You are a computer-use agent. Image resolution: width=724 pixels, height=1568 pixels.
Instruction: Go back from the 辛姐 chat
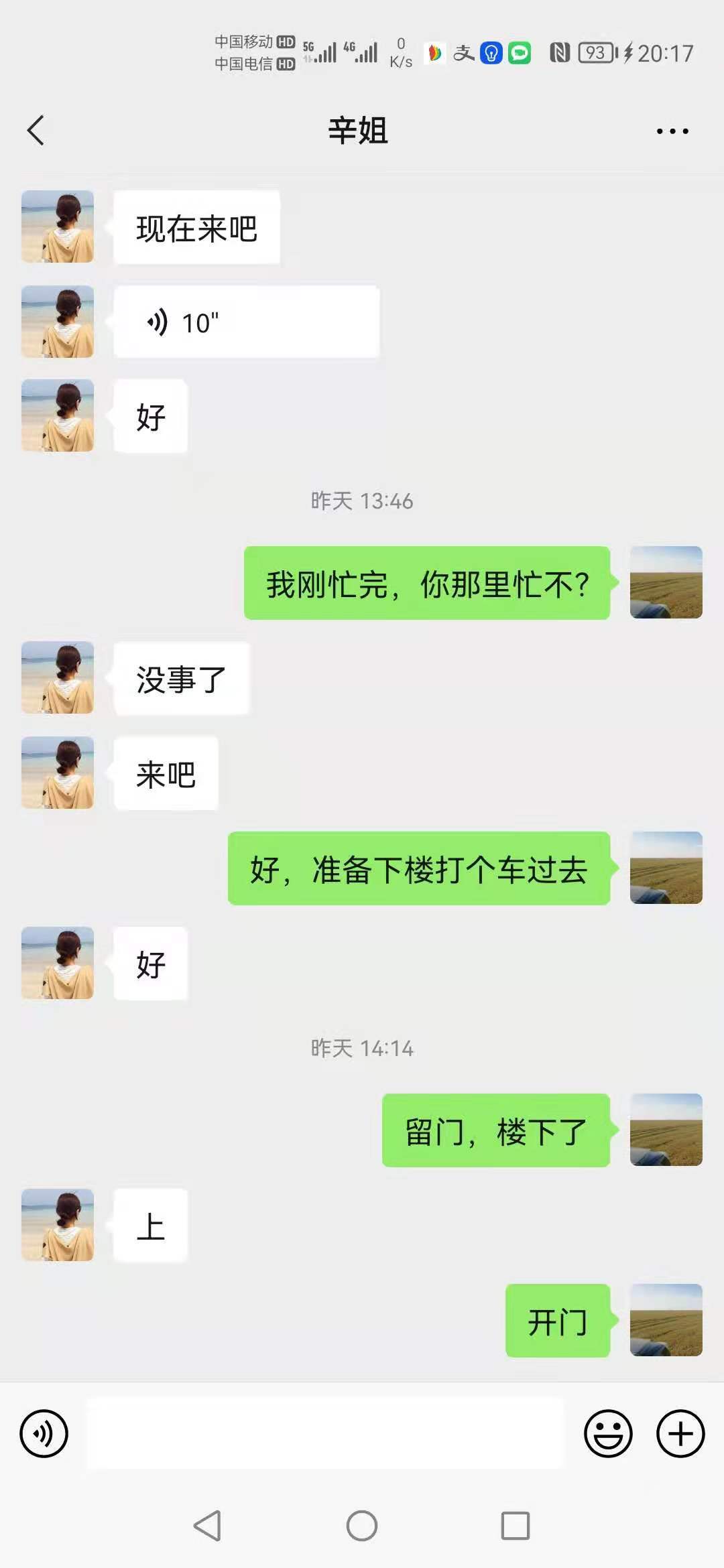[36, 130]
